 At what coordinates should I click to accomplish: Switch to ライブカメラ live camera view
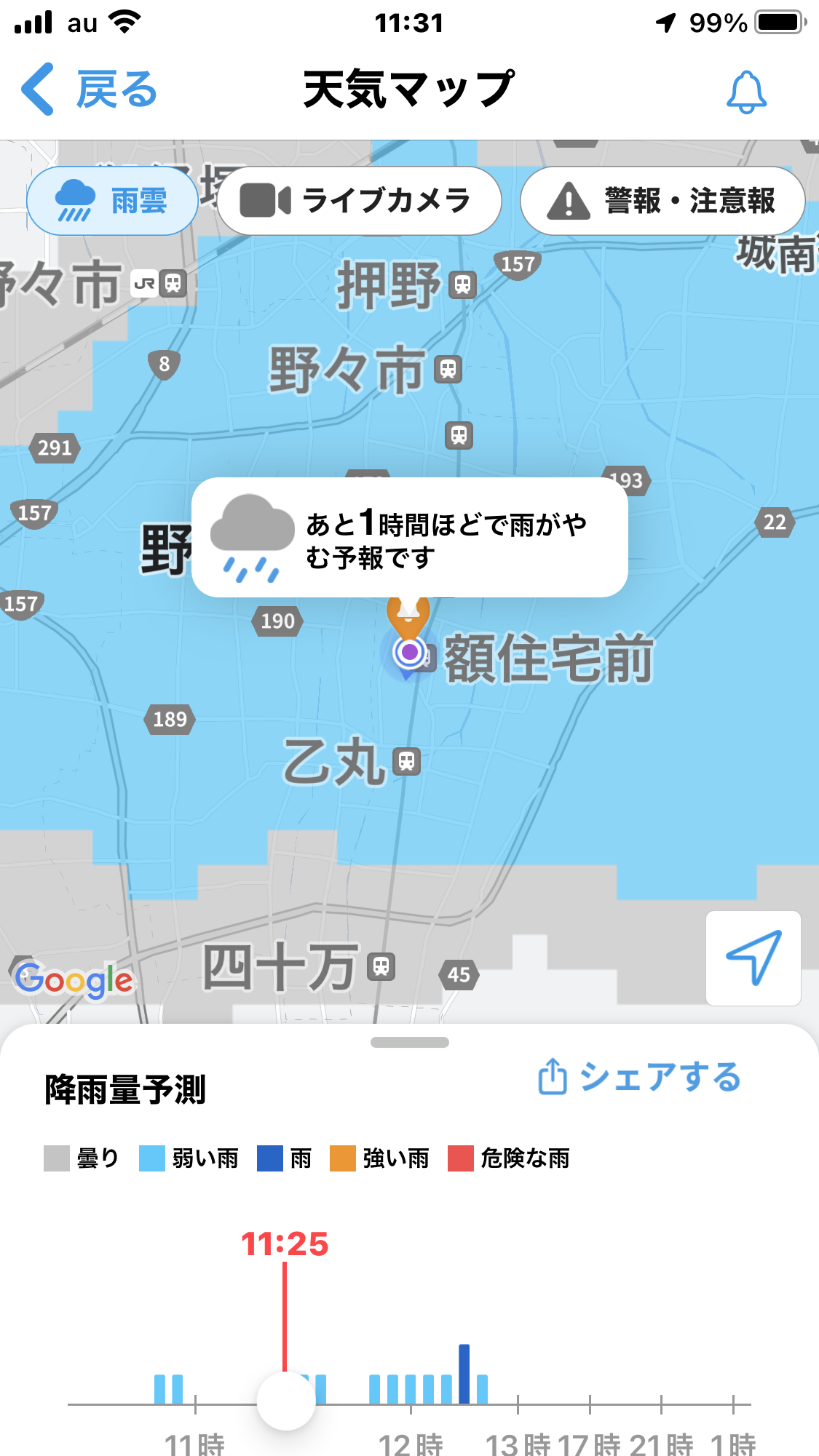360,201
